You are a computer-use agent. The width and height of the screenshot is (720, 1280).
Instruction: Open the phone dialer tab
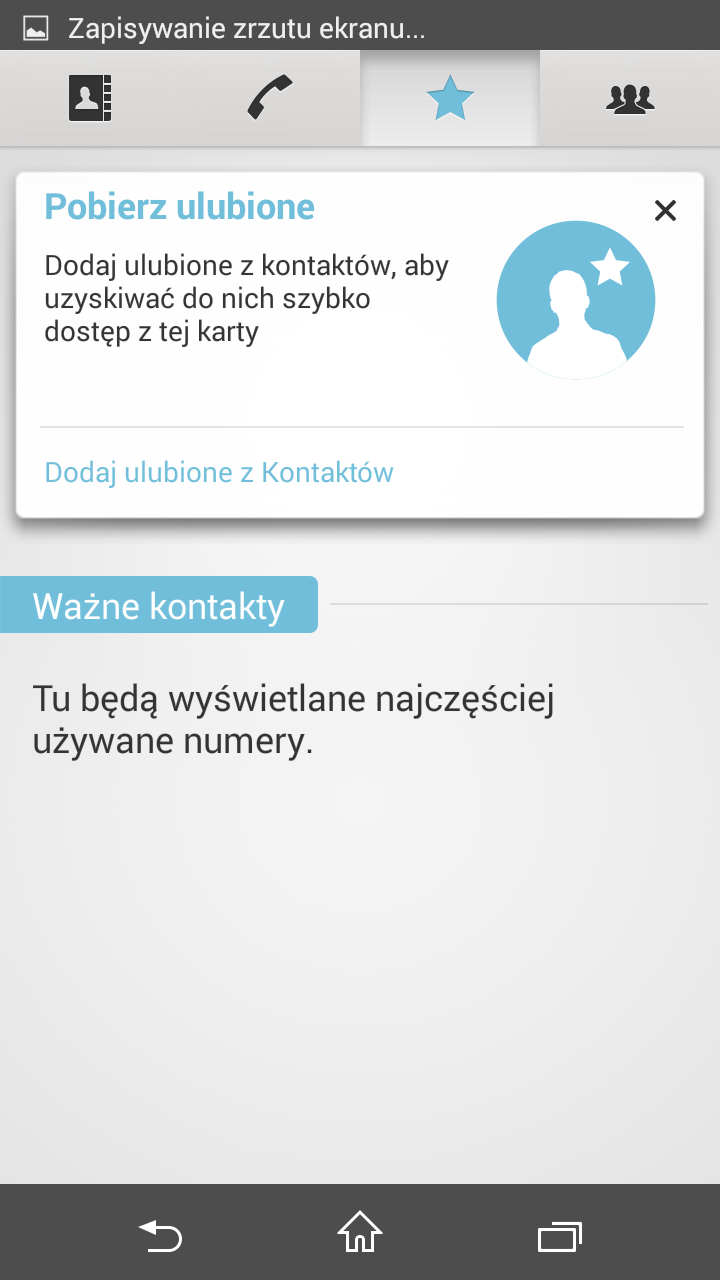click(x=270, y=98)
